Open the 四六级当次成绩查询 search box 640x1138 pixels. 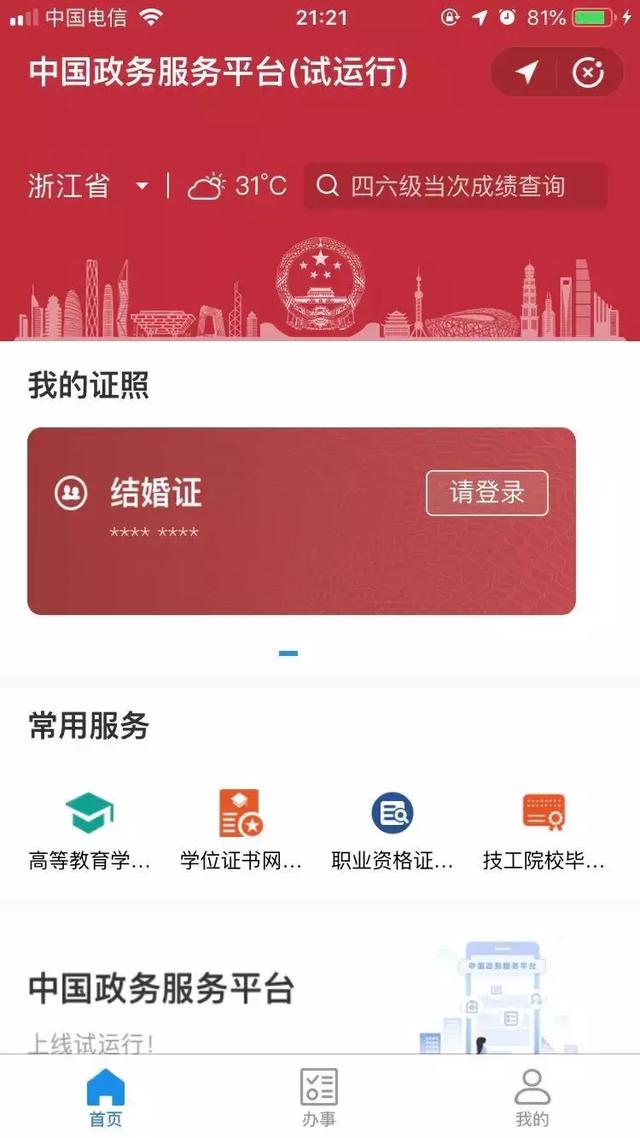click(455, 186)
